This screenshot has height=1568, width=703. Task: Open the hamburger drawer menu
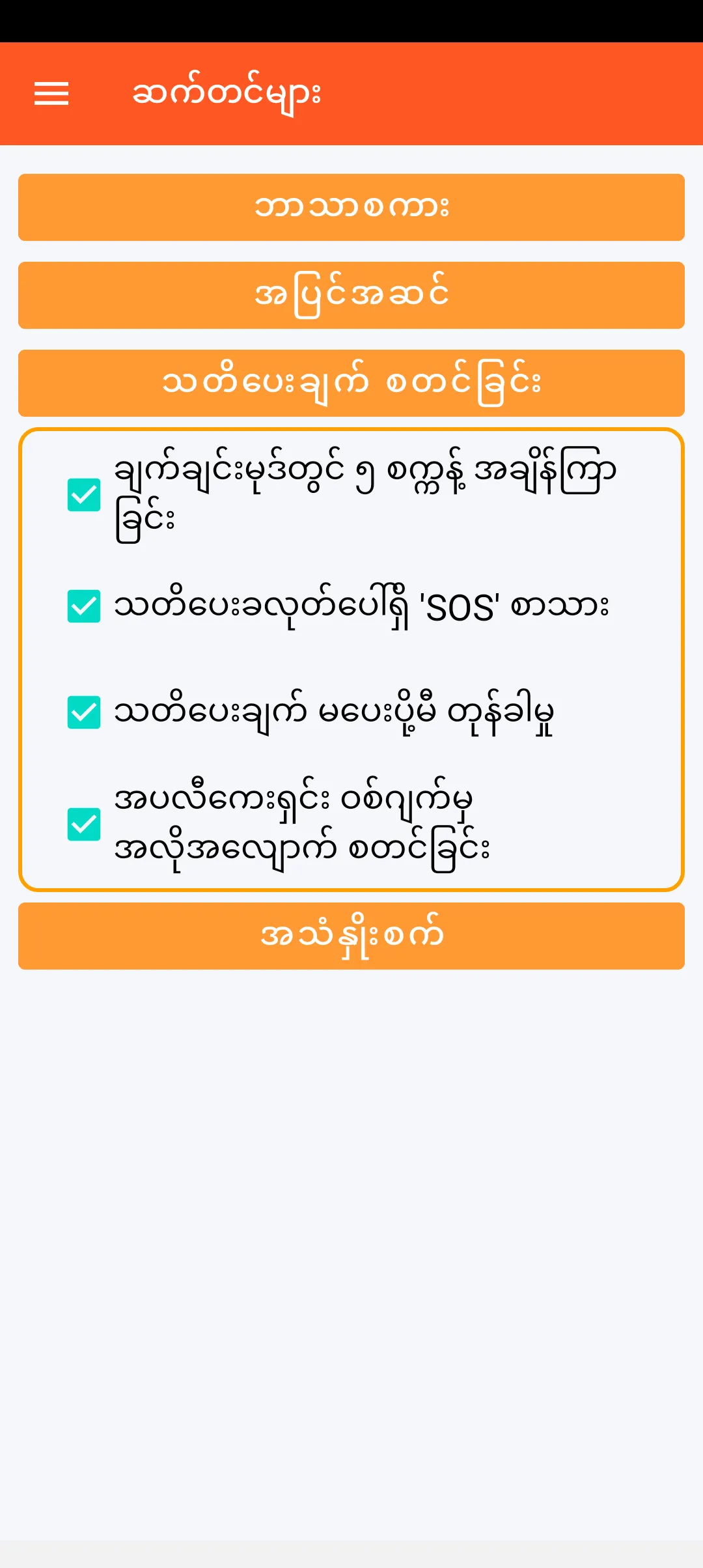point(51,94)
